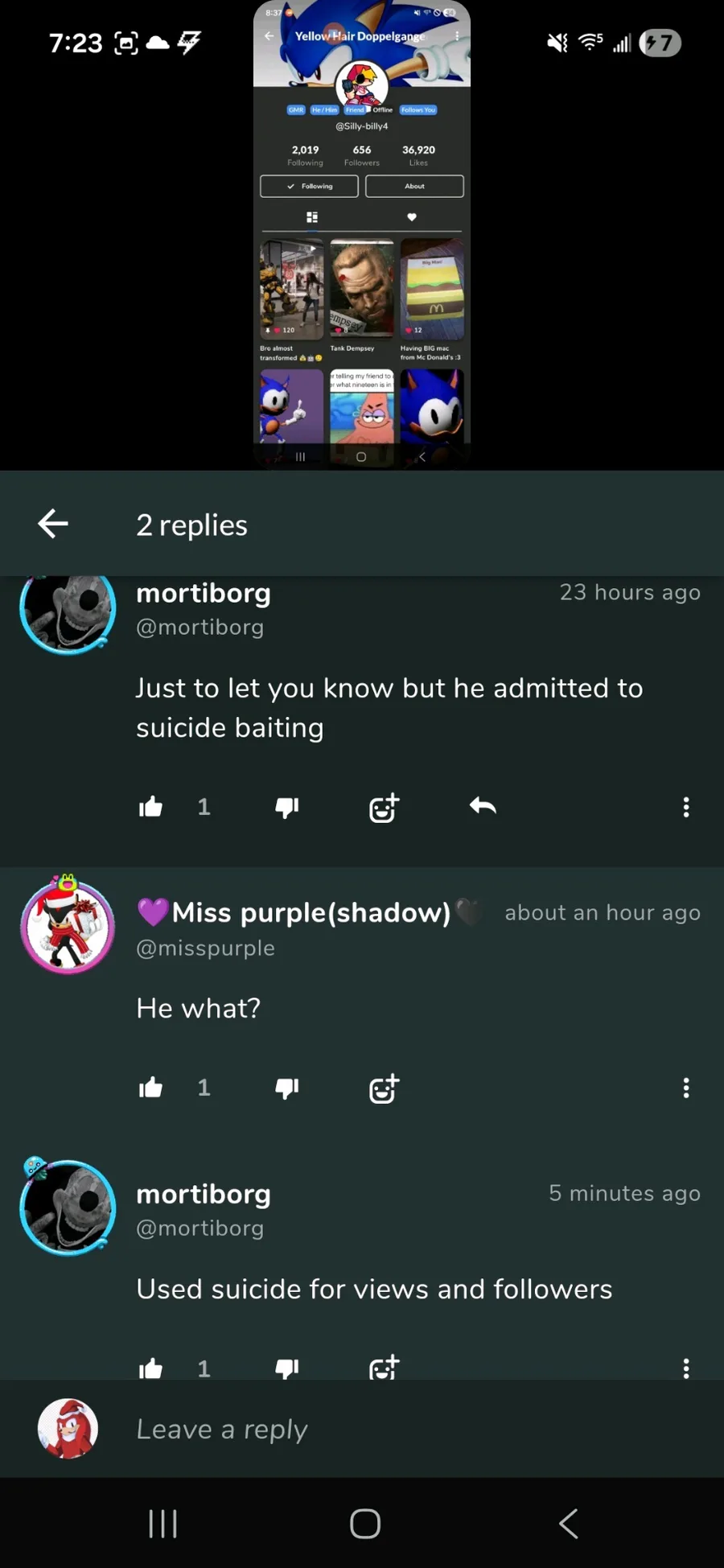Open more options on Miss purple's reply
Image resolution: width=724 pixels, height=1568 pixels.
tap(686, 1088)
